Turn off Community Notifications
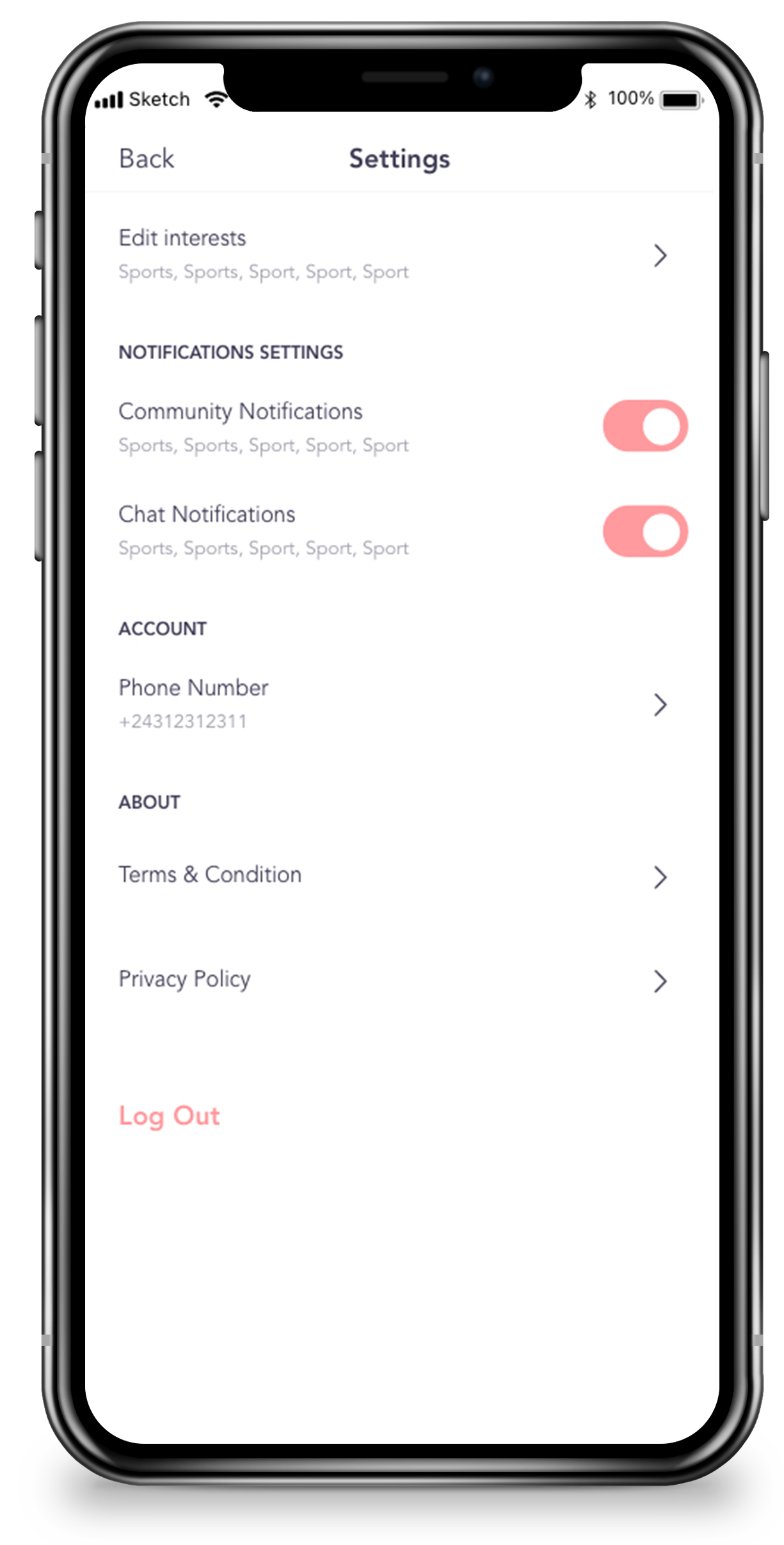This screenshot has width=784, height=1545. [x=644, y=426]
